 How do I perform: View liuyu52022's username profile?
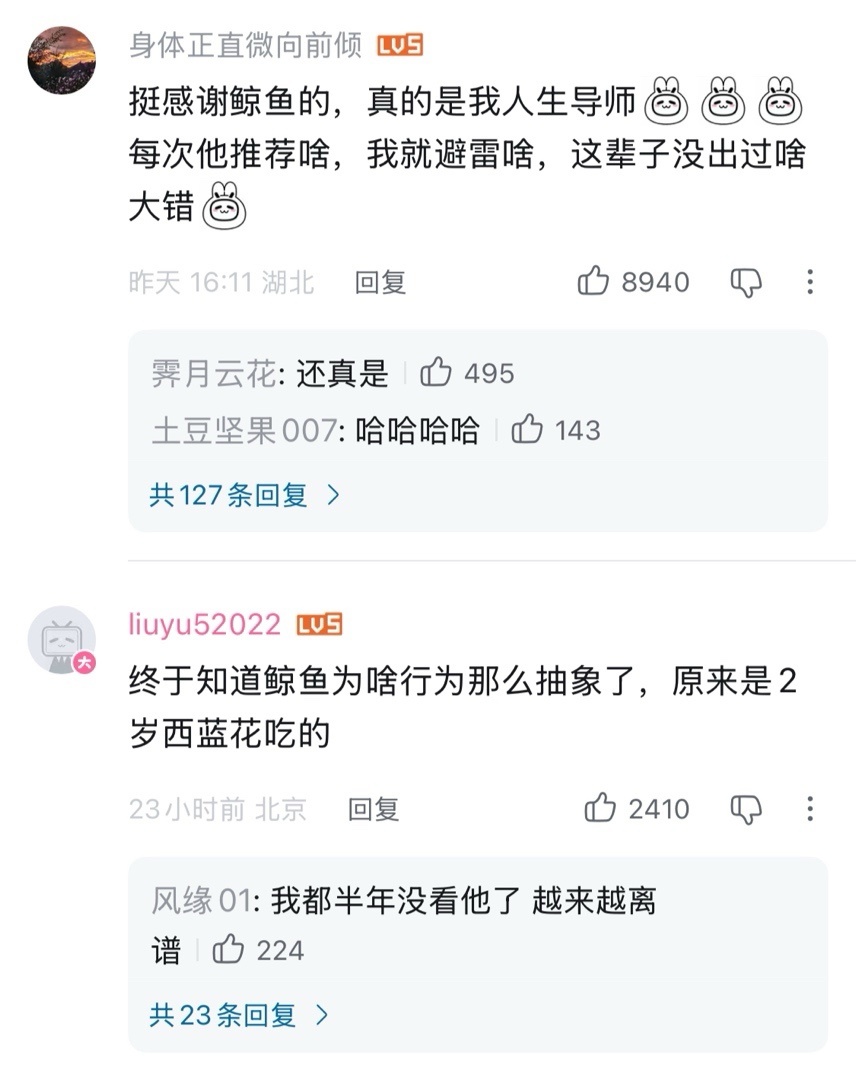[x=205, y=625]
